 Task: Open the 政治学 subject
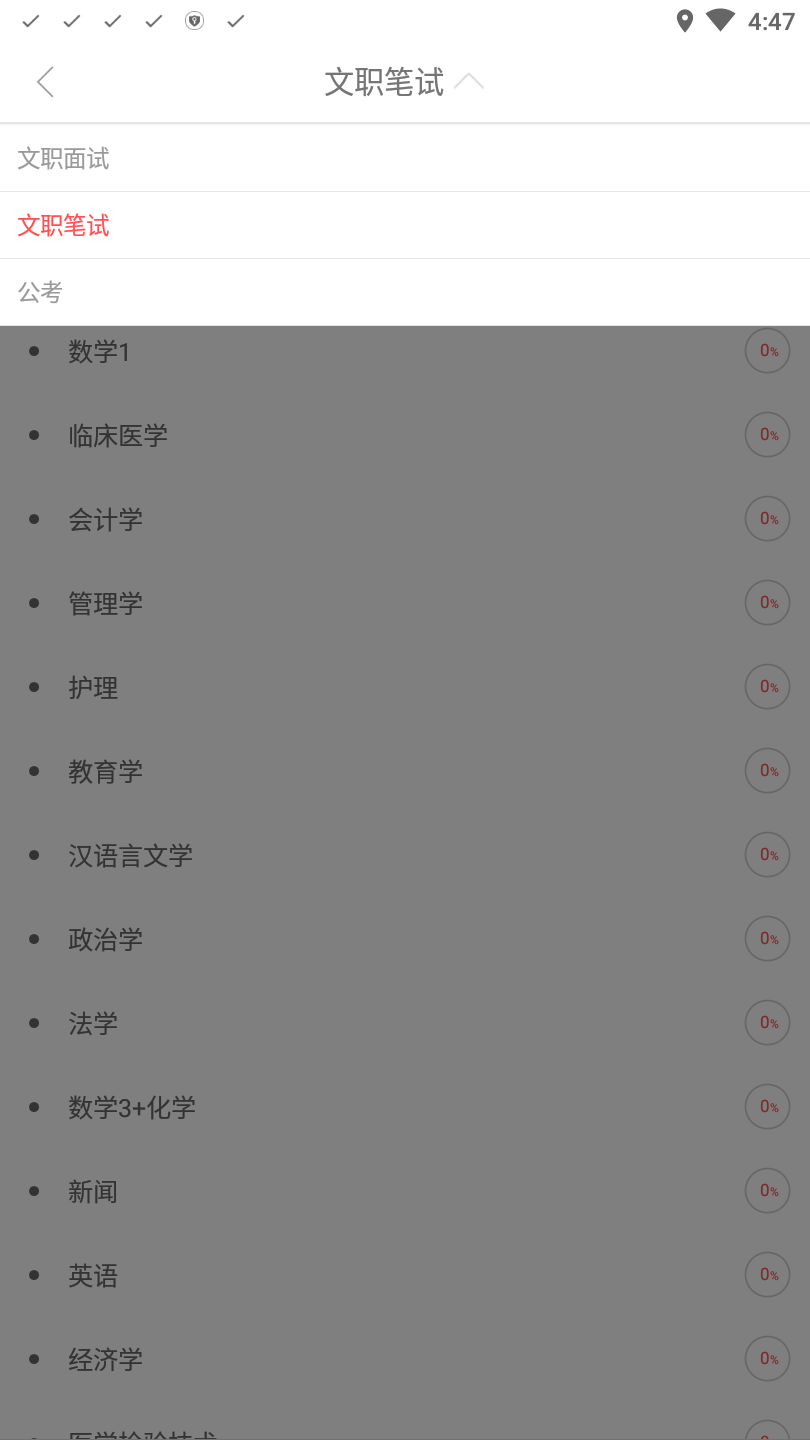(x=105, y=939)
